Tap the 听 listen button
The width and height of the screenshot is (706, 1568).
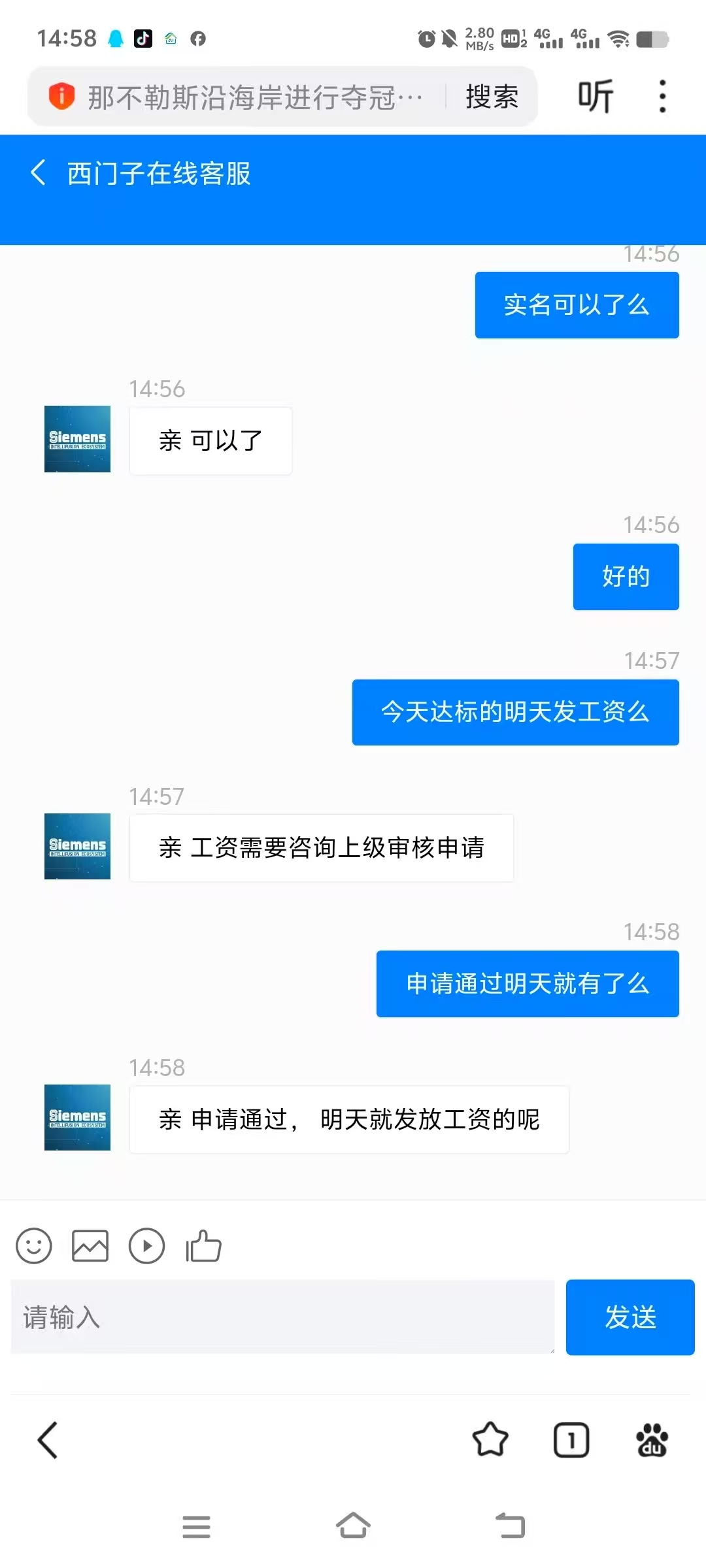click(596, 97)
